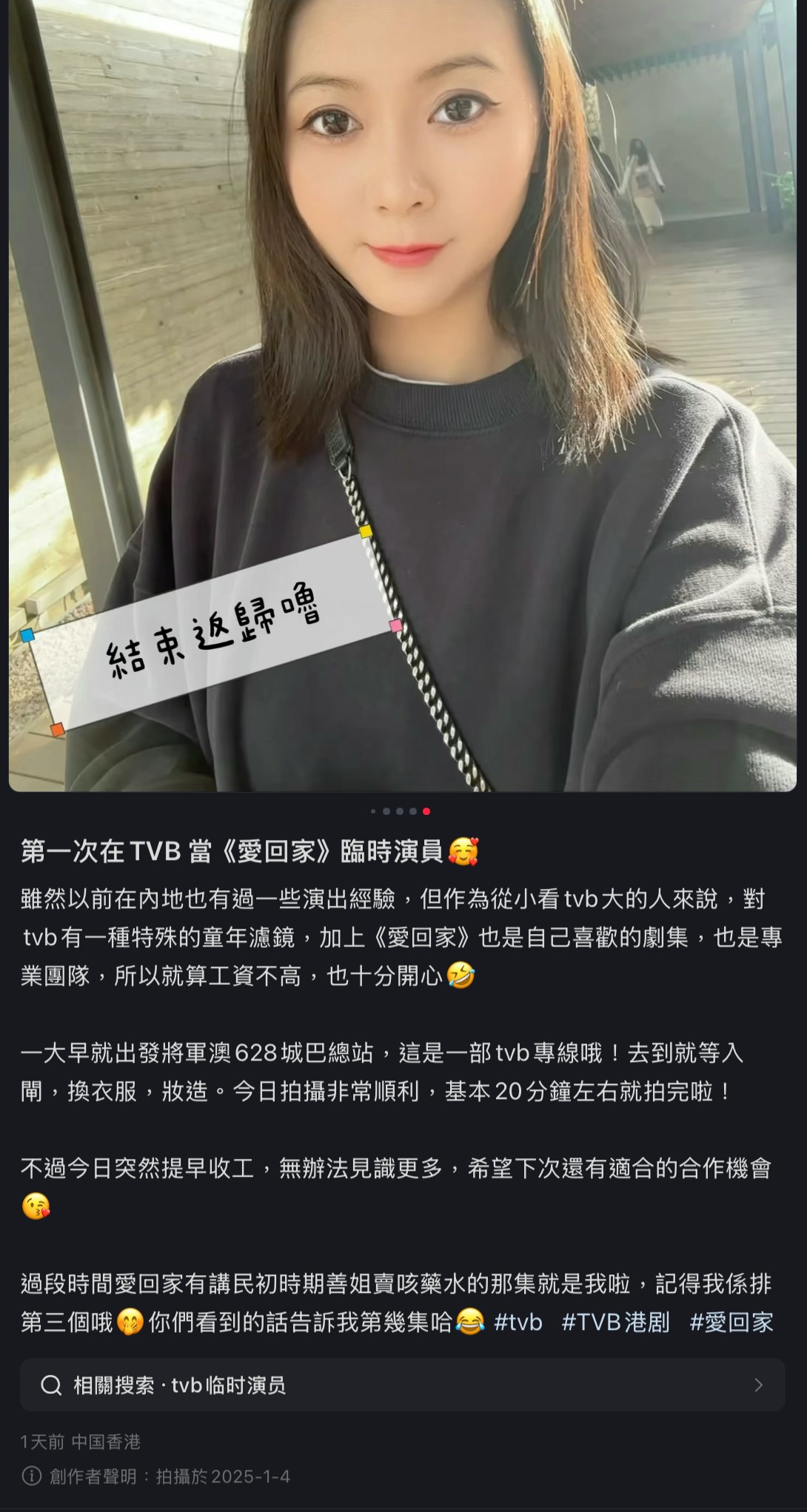Tap the photo page indicator dots
Screen dimensions: 807x1512
(401, 811)
